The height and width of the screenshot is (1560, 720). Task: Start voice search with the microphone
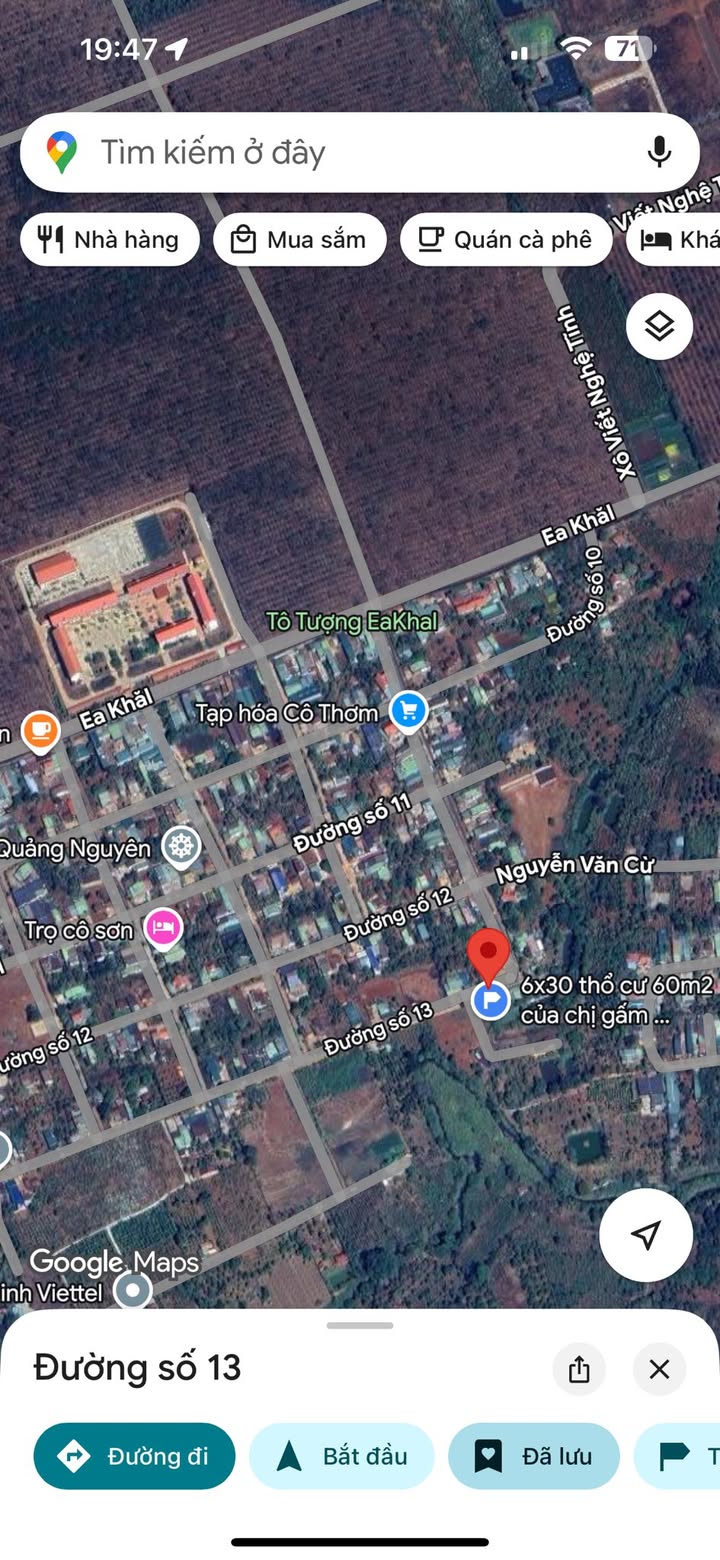[658, 153]
